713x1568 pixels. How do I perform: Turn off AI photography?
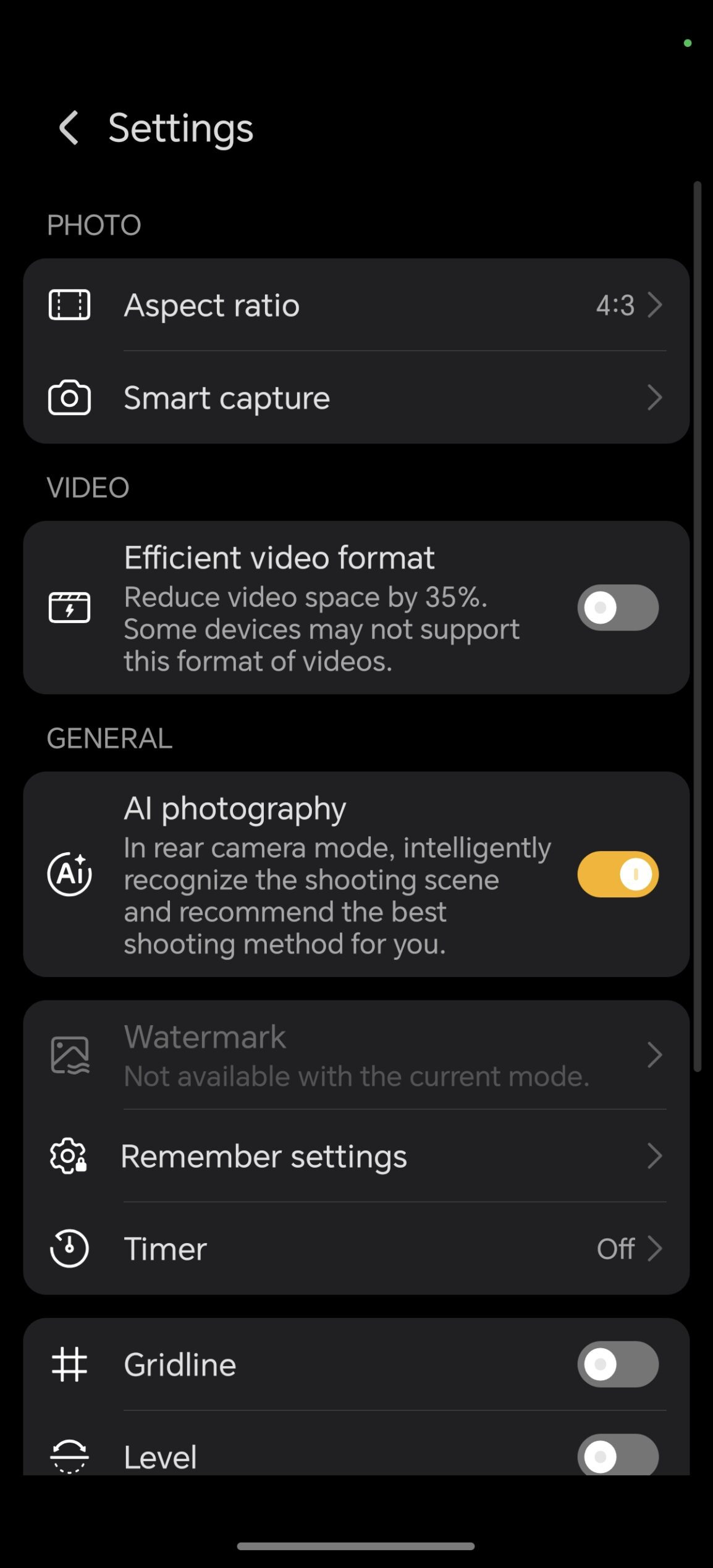pos(617,874)
